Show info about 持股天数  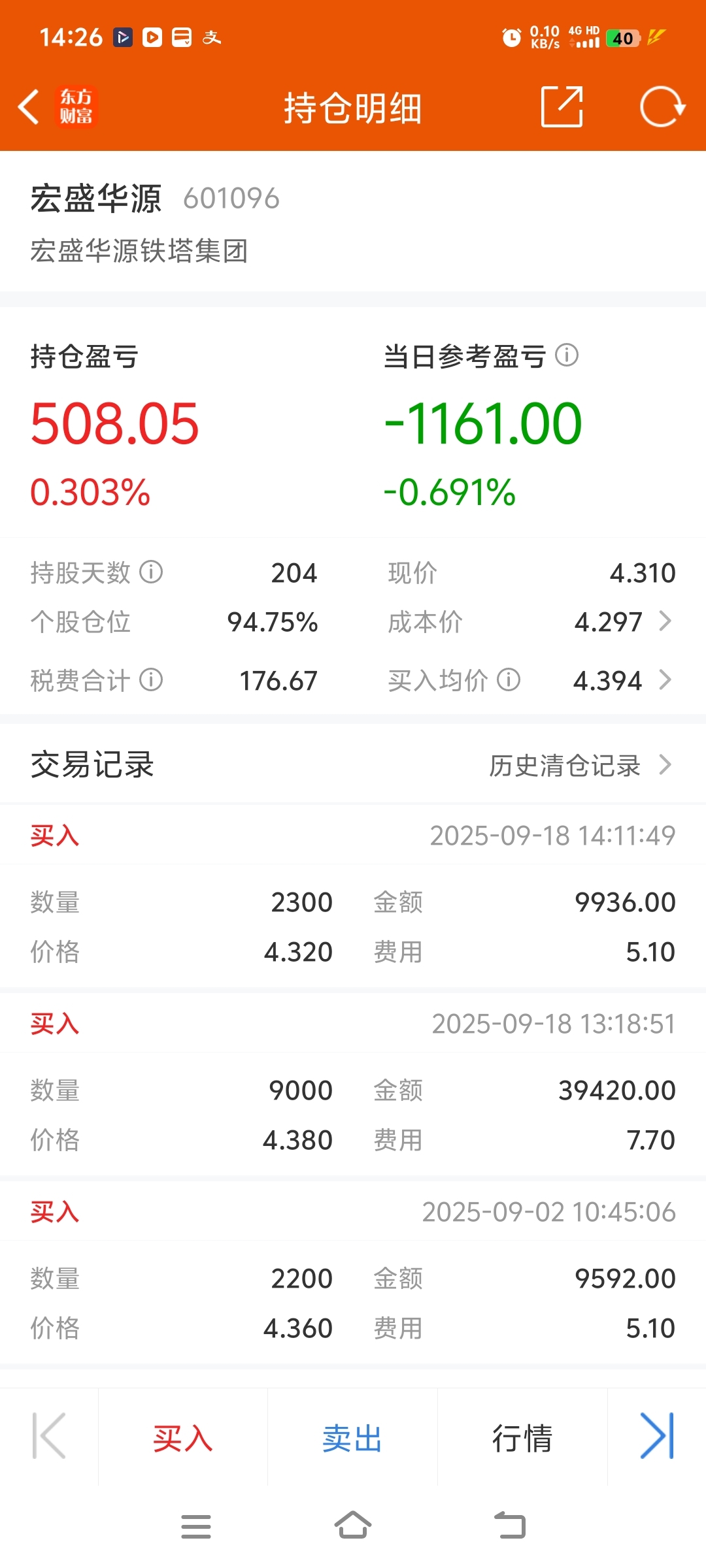(151, 572)
